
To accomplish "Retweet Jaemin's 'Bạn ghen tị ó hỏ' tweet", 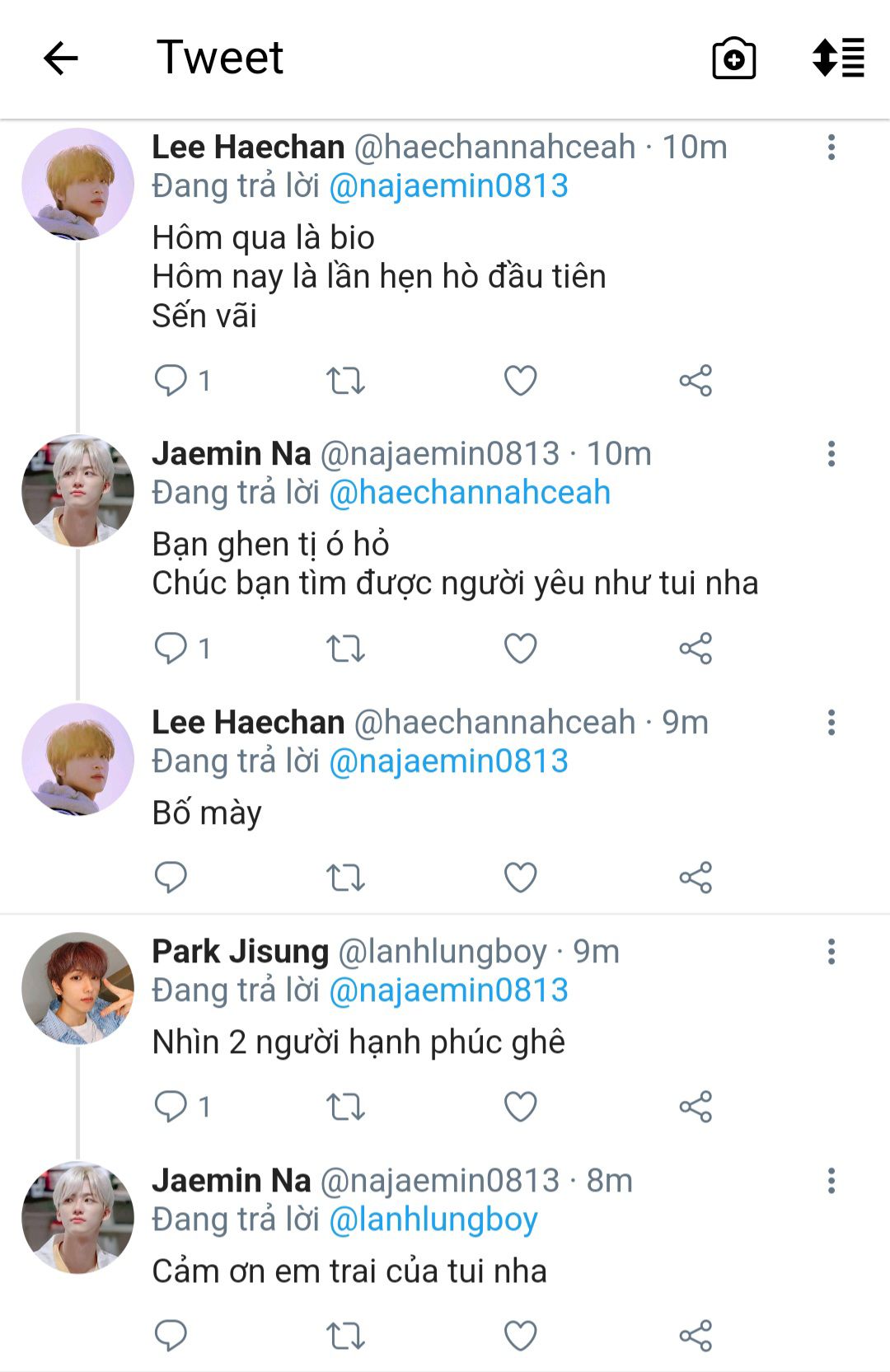I will click(x=345, y=649).
